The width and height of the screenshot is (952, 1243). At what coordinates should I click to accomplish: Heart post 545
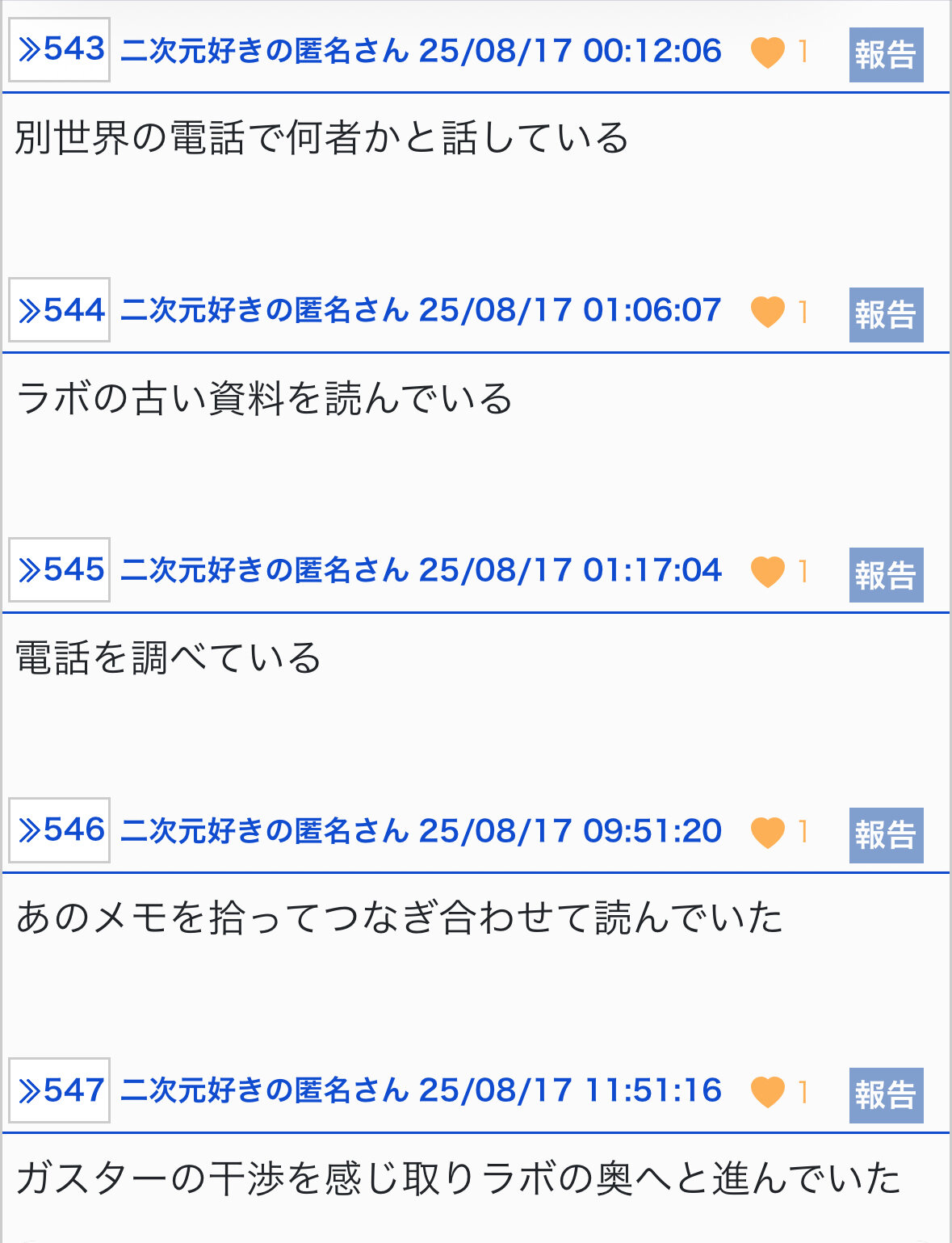click(767, 572)
